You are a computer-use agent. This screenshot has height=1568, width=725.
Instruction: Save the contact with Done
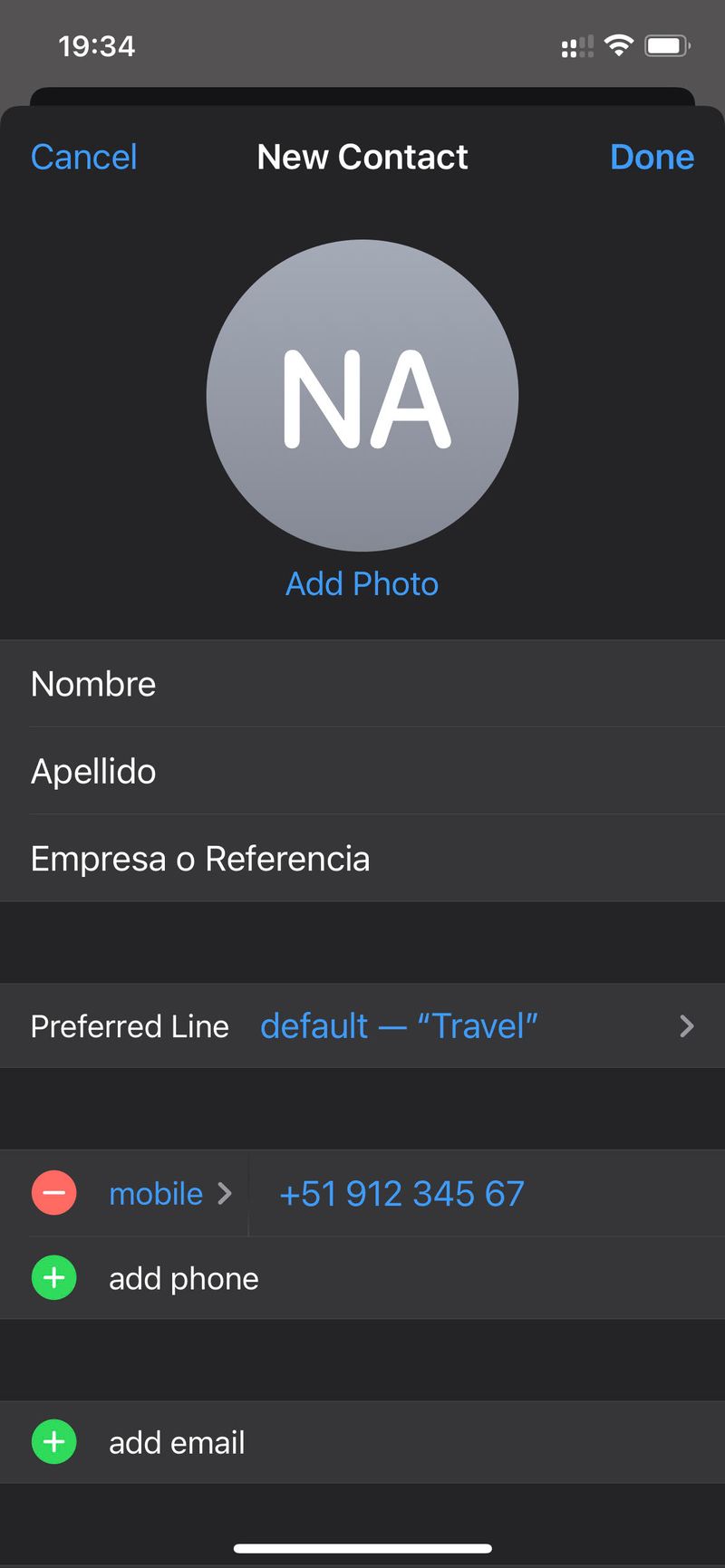(652, 157)
